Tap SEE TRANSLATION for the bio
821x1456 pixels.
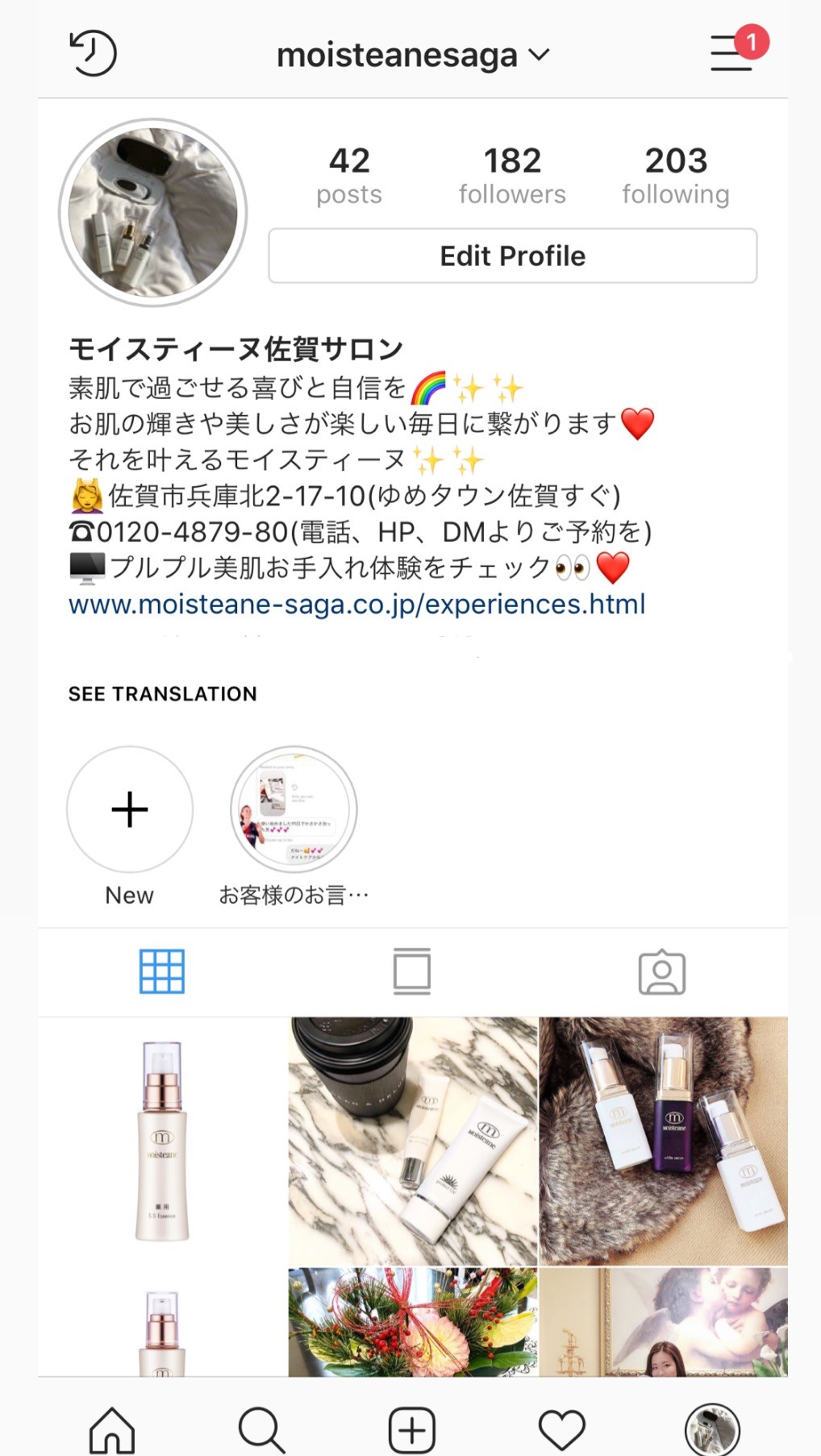click(162, 693)
